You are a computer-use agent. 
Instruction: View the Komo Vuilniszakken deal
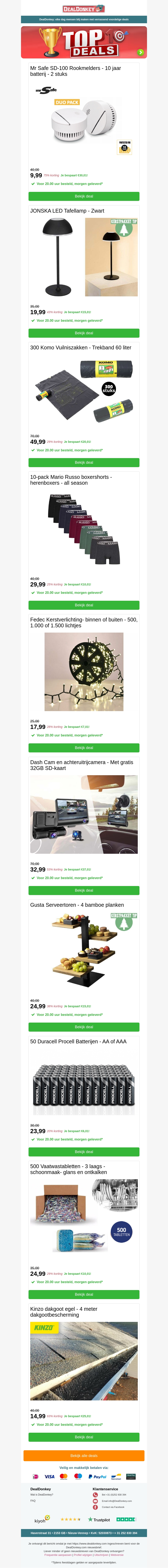[x=84, y=463]
